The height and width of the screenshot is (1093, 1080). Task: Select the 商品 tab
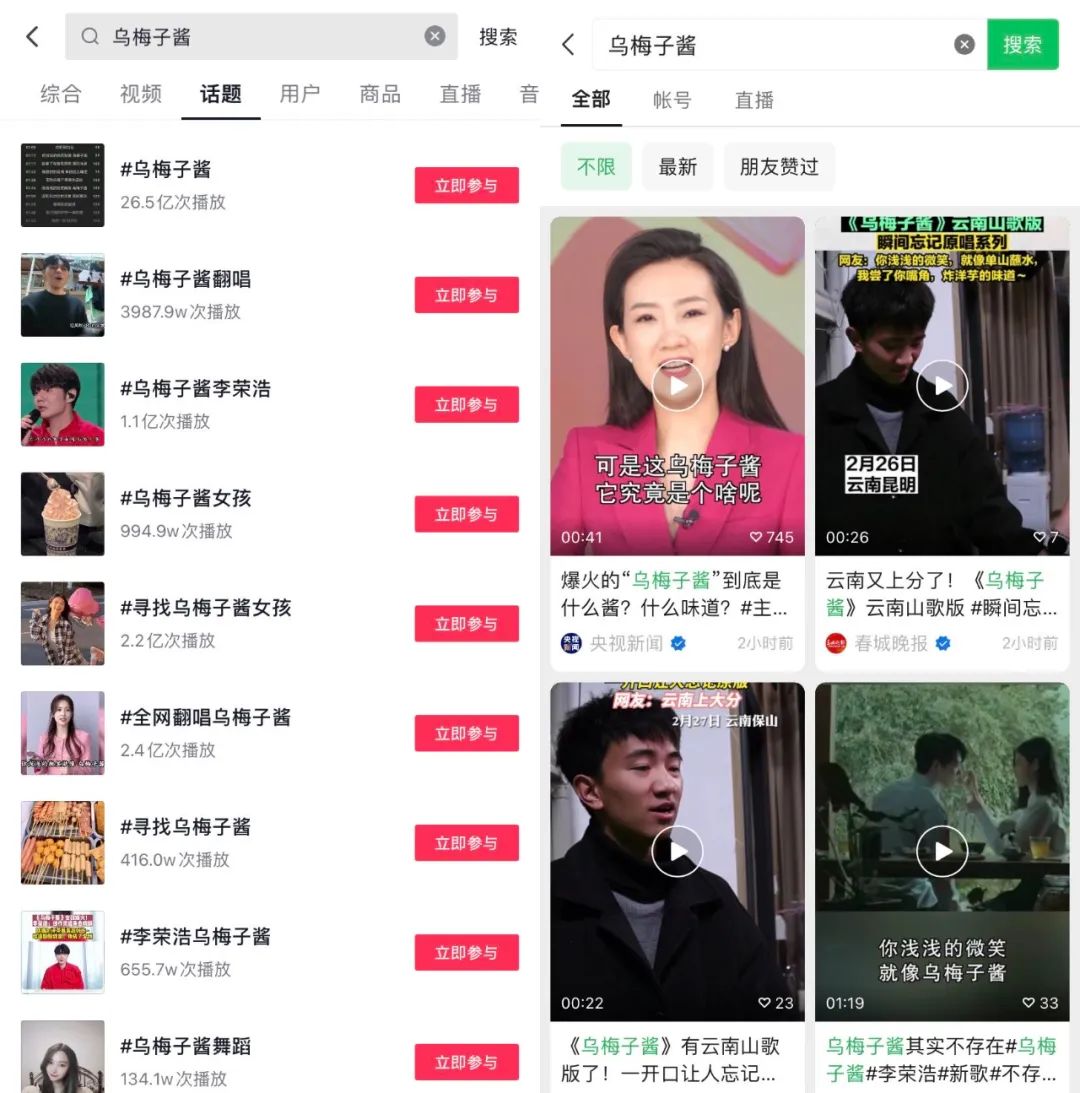click(x=380, y=94)
